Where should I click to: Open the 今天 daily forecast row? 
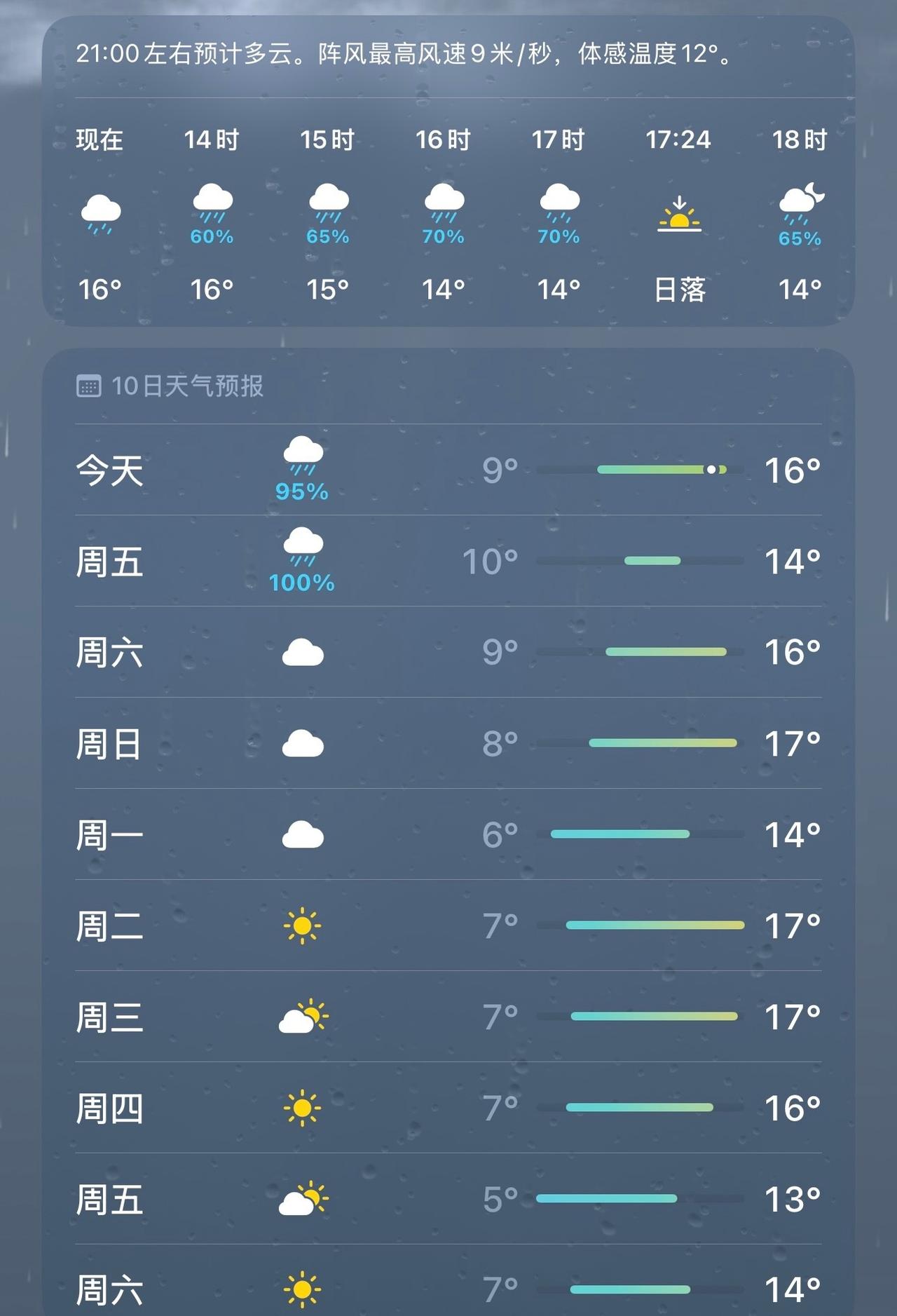[448, 471]
